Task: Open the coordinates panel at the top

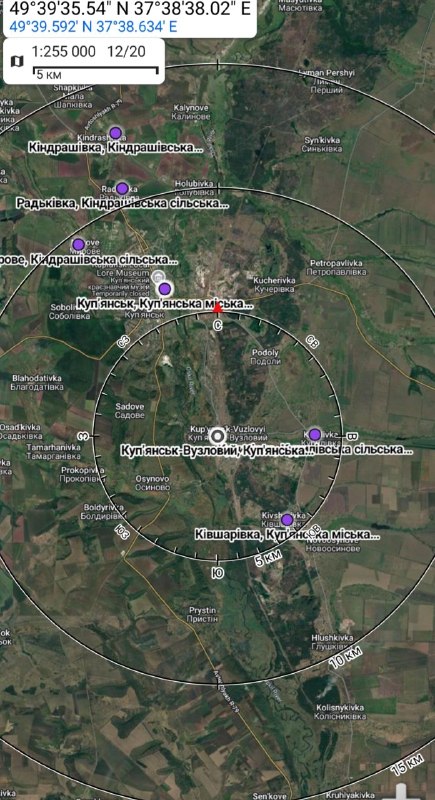Action: pos(130,18)
